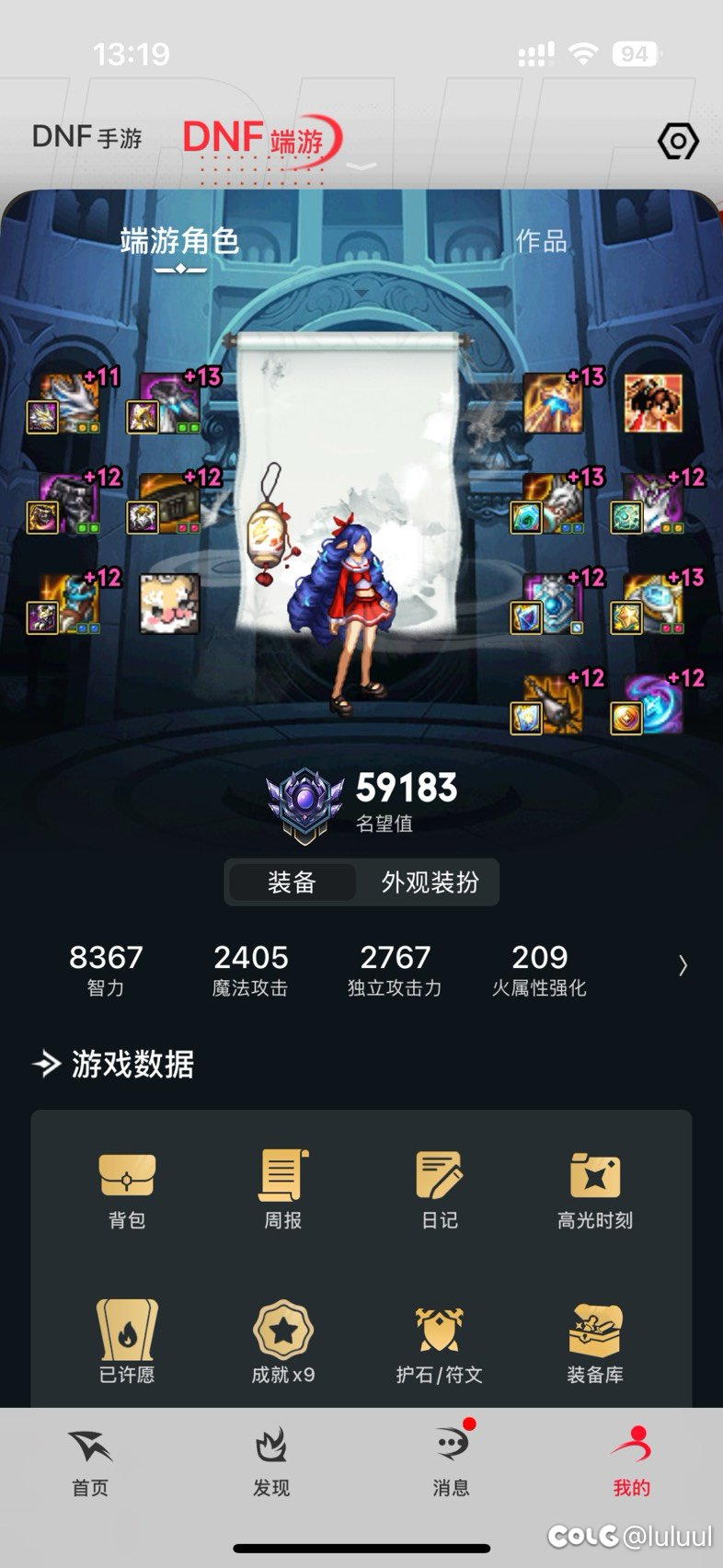Open the hexagon settings icon

pyautogui.click(x=678, y=141)
